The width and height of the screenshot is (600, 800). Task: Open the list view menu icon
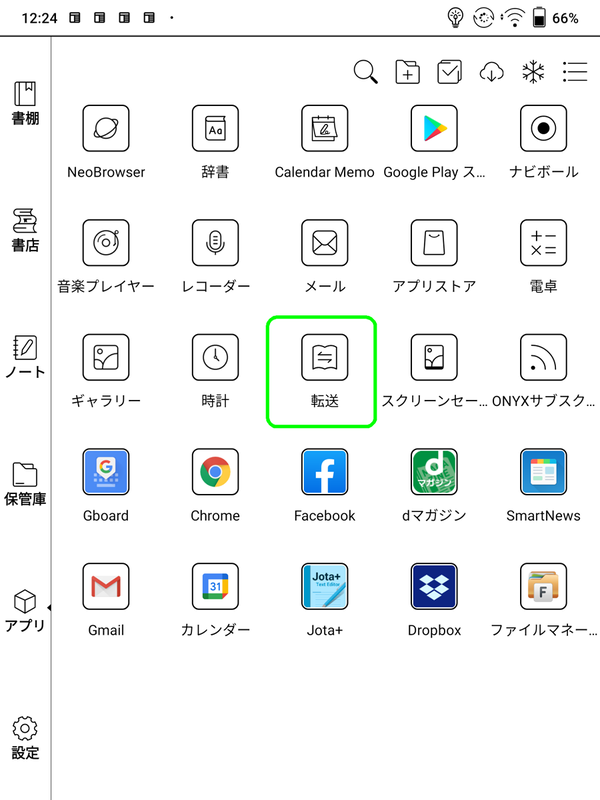click(575, 72)
